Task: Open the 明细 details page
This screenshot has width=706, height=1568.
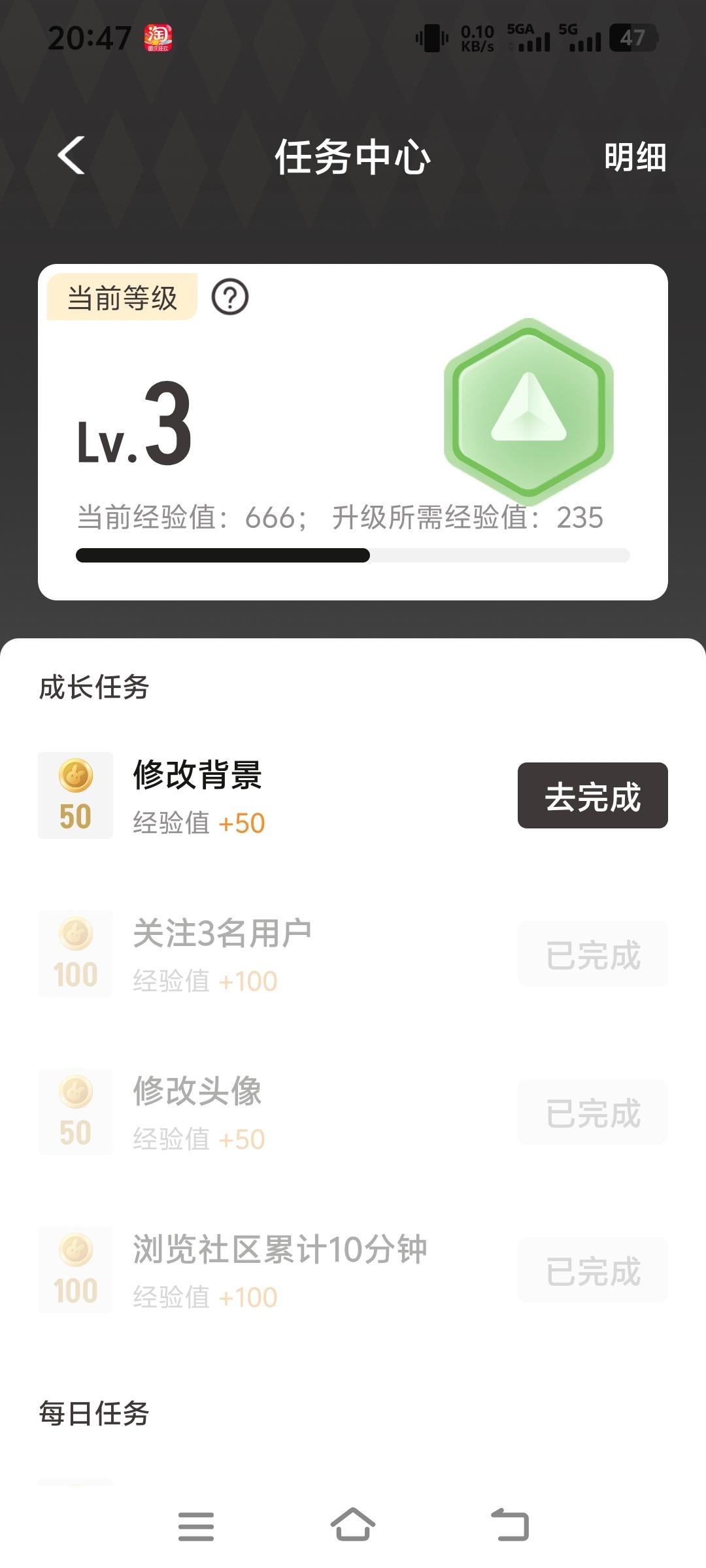Action: coord(634,157)
